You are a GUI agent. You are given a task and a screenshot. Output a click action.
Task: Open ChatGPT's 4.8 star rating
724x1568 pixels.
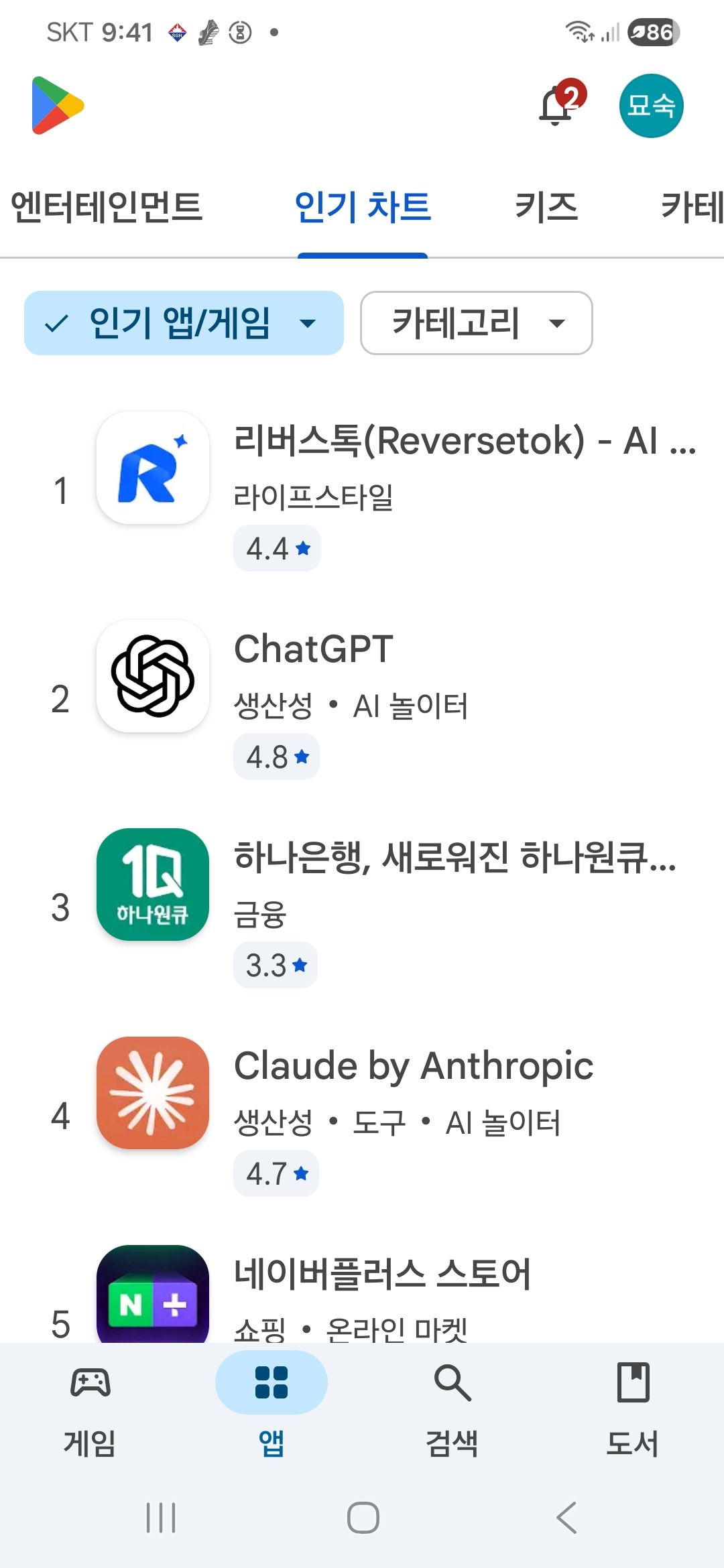[x=276, y=756]
